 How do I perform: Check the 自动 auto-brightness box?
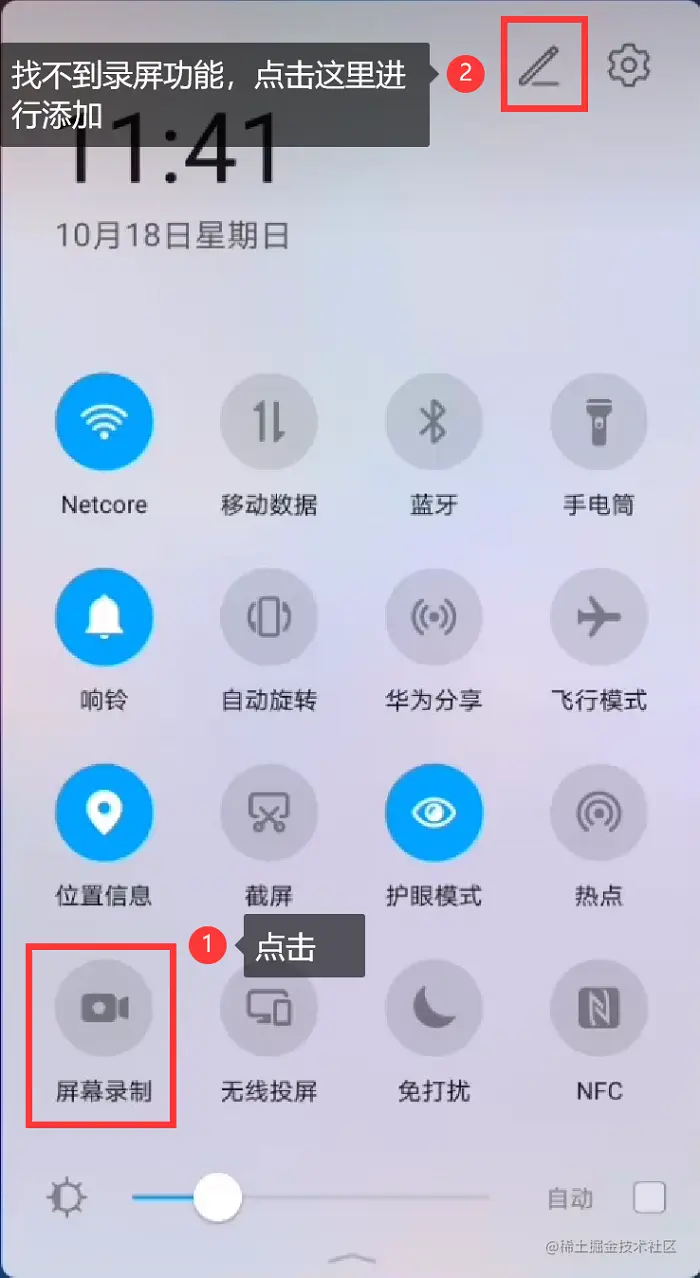coord(650,1197)
